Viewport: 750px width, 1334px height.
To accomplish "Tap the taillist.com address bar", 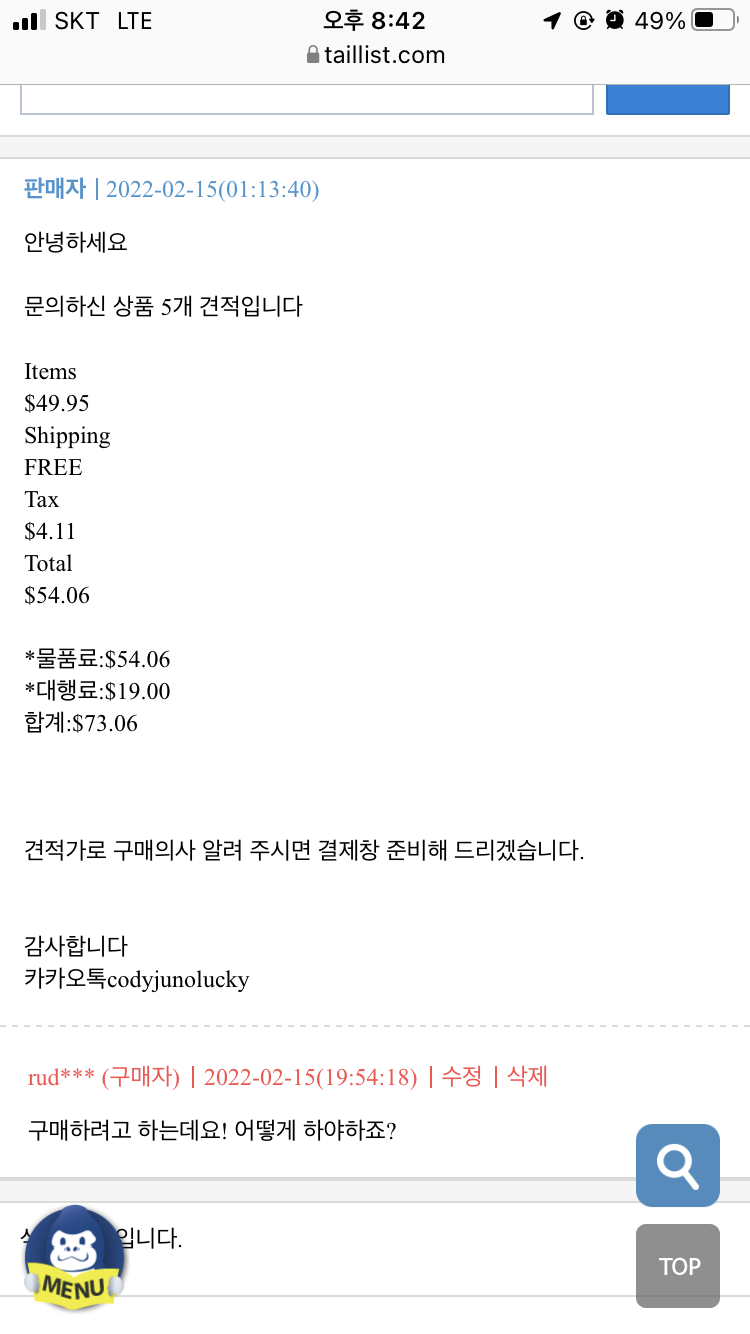I will click(x=375, y=55).
